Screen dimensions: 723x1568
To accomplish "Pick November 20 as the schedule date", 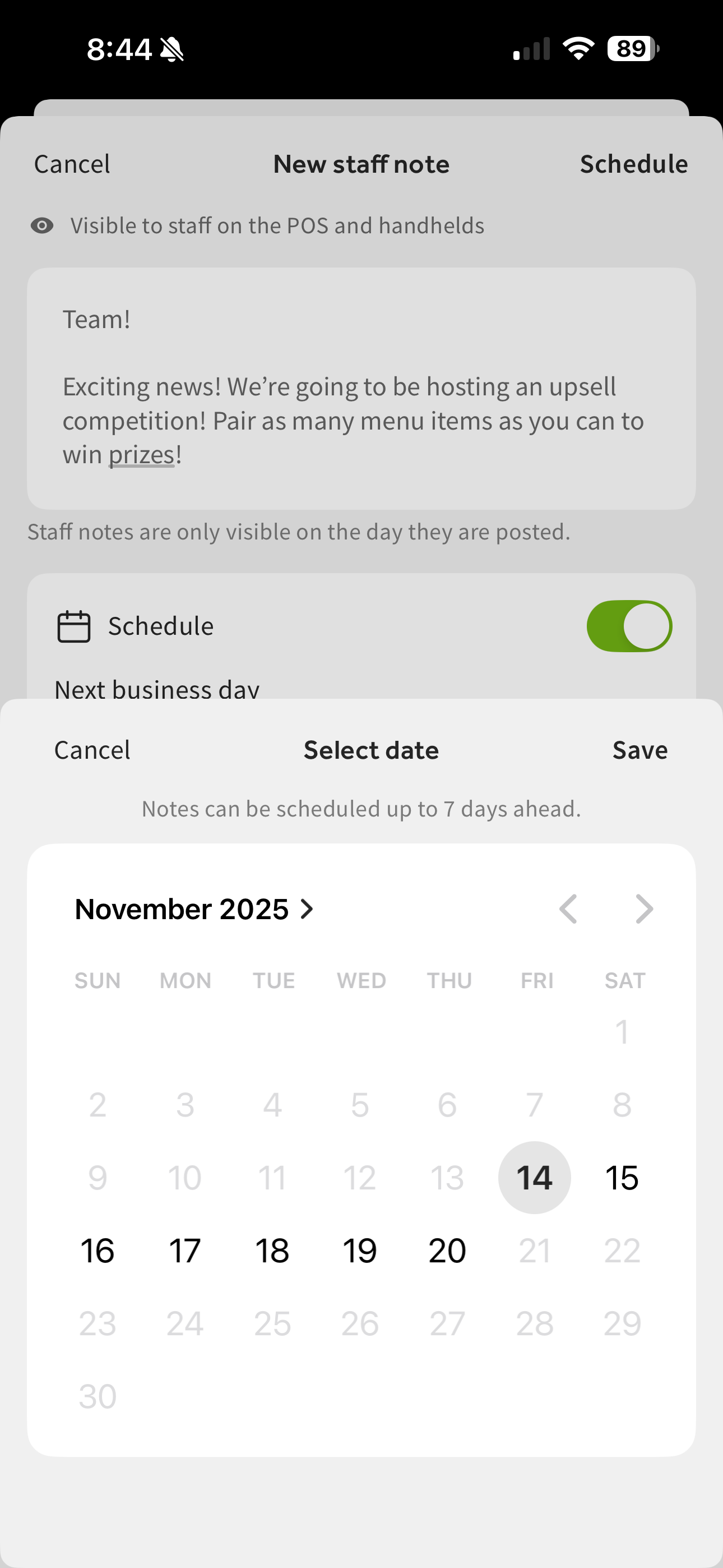I will click(x=447, y=1249).
